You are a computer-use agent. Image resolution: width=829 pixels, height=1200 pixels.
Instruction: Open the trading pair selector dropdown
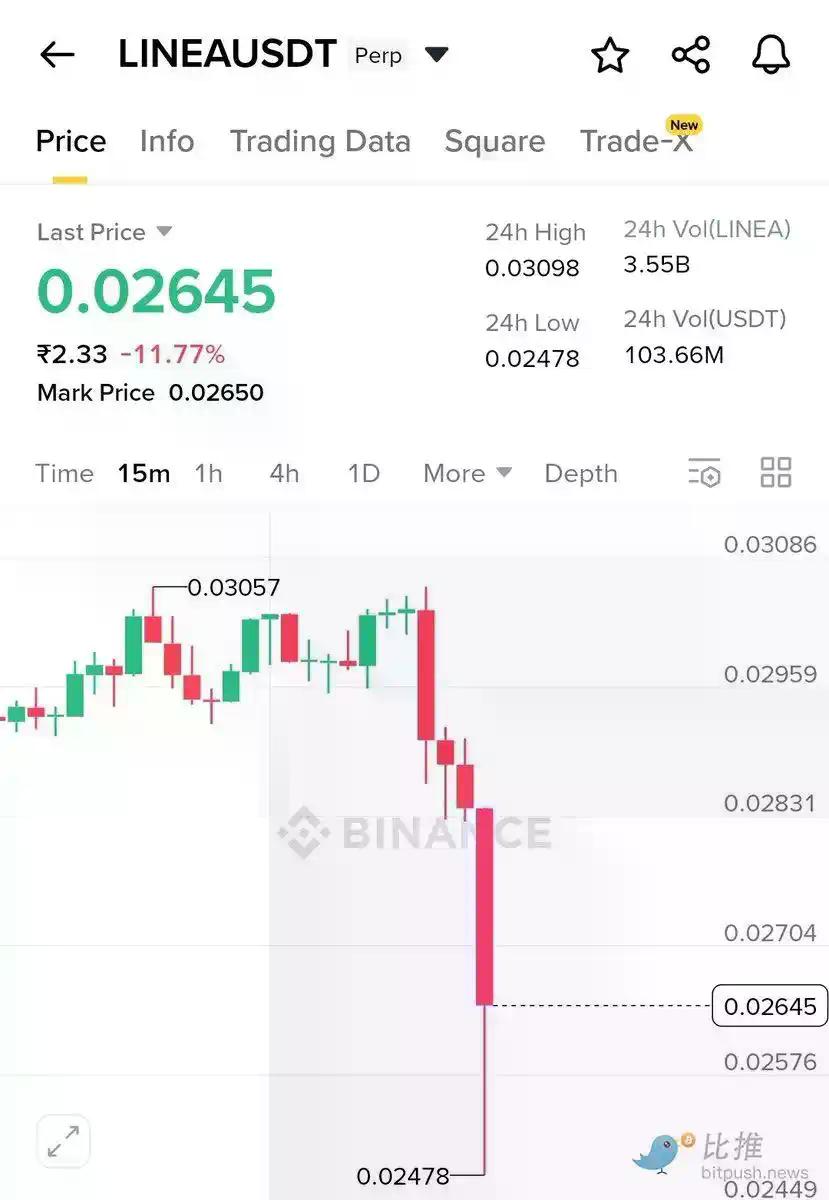tap(436, 56)
